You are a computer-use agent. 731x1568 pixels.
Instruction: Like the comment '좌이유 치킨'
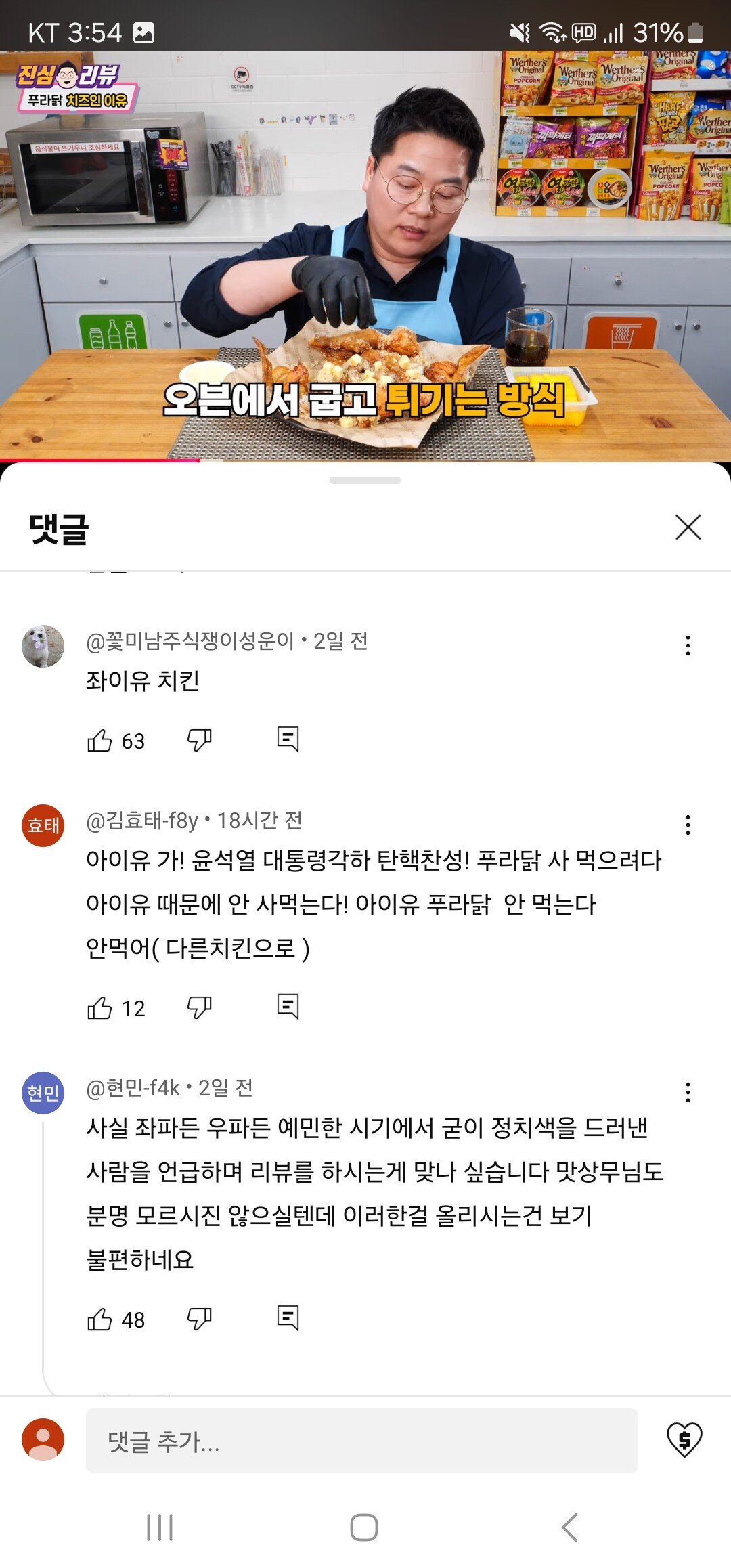[x=99, y=741]
